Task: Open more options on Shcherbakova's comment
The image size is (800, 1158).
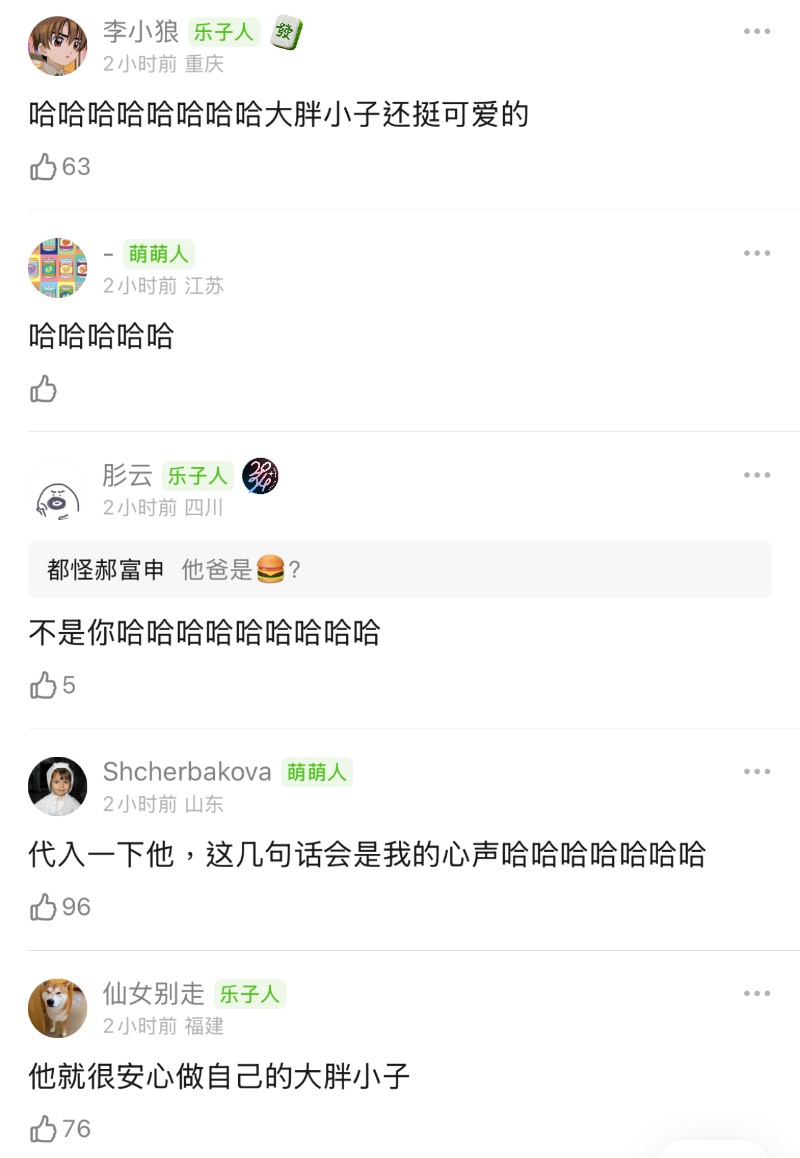Action: coord(757,772)
